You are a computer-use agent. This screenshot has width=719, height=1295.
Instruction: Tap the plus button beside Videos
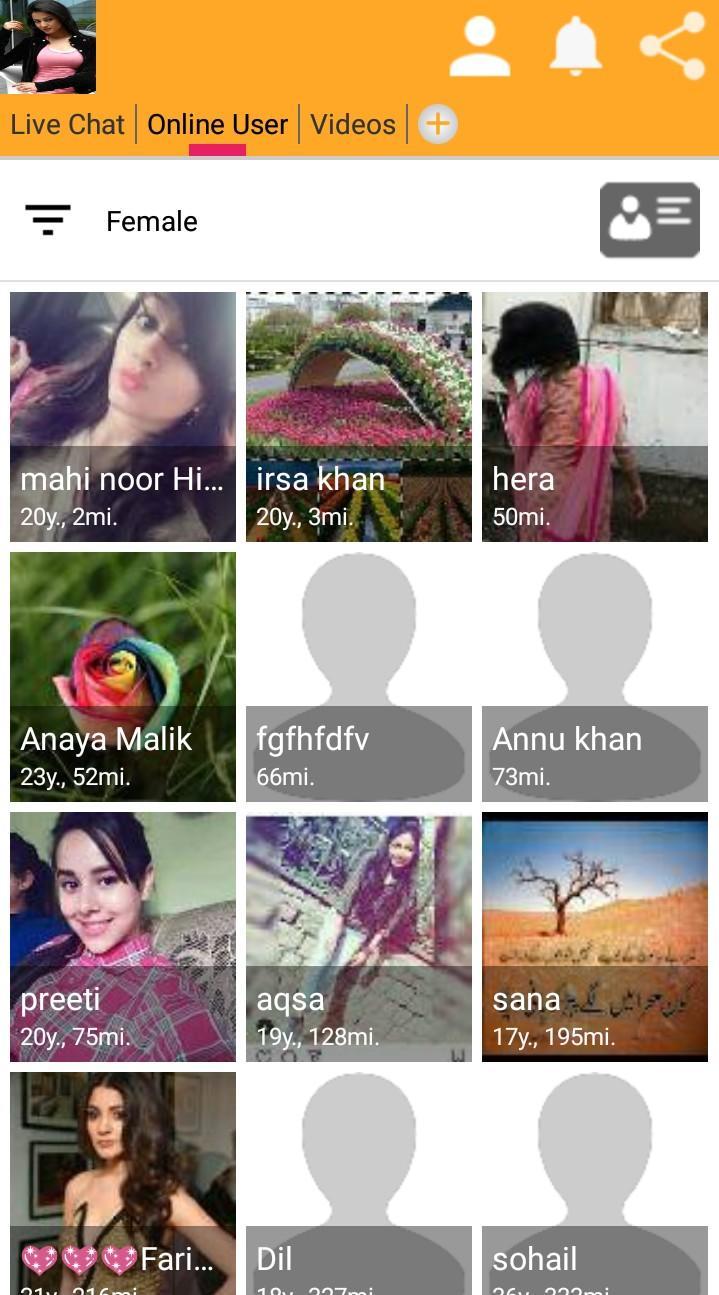pos(437,124)
